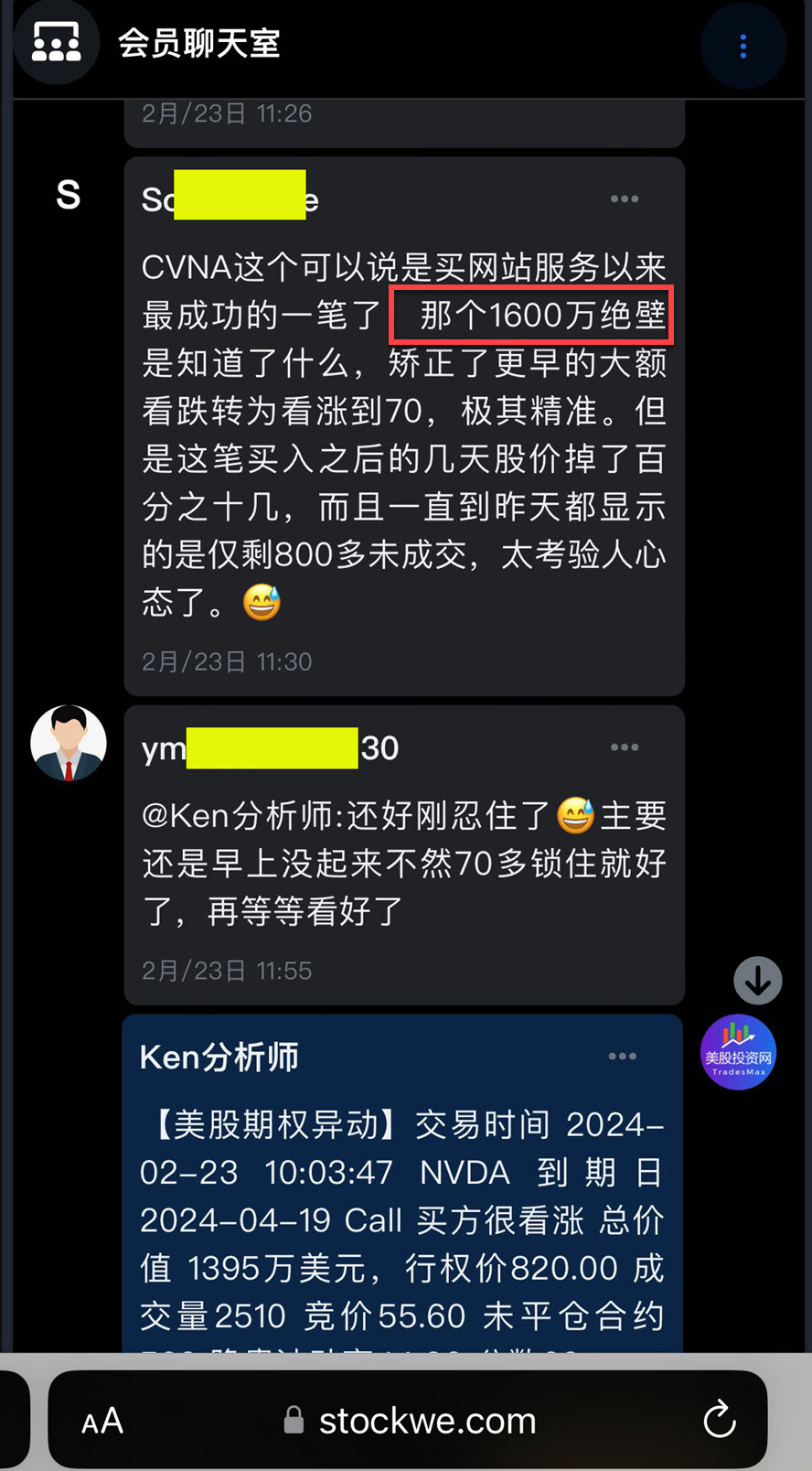Open options for the @Ken分析师 reply message
The image size is (812, 1471).
[625, 746]
